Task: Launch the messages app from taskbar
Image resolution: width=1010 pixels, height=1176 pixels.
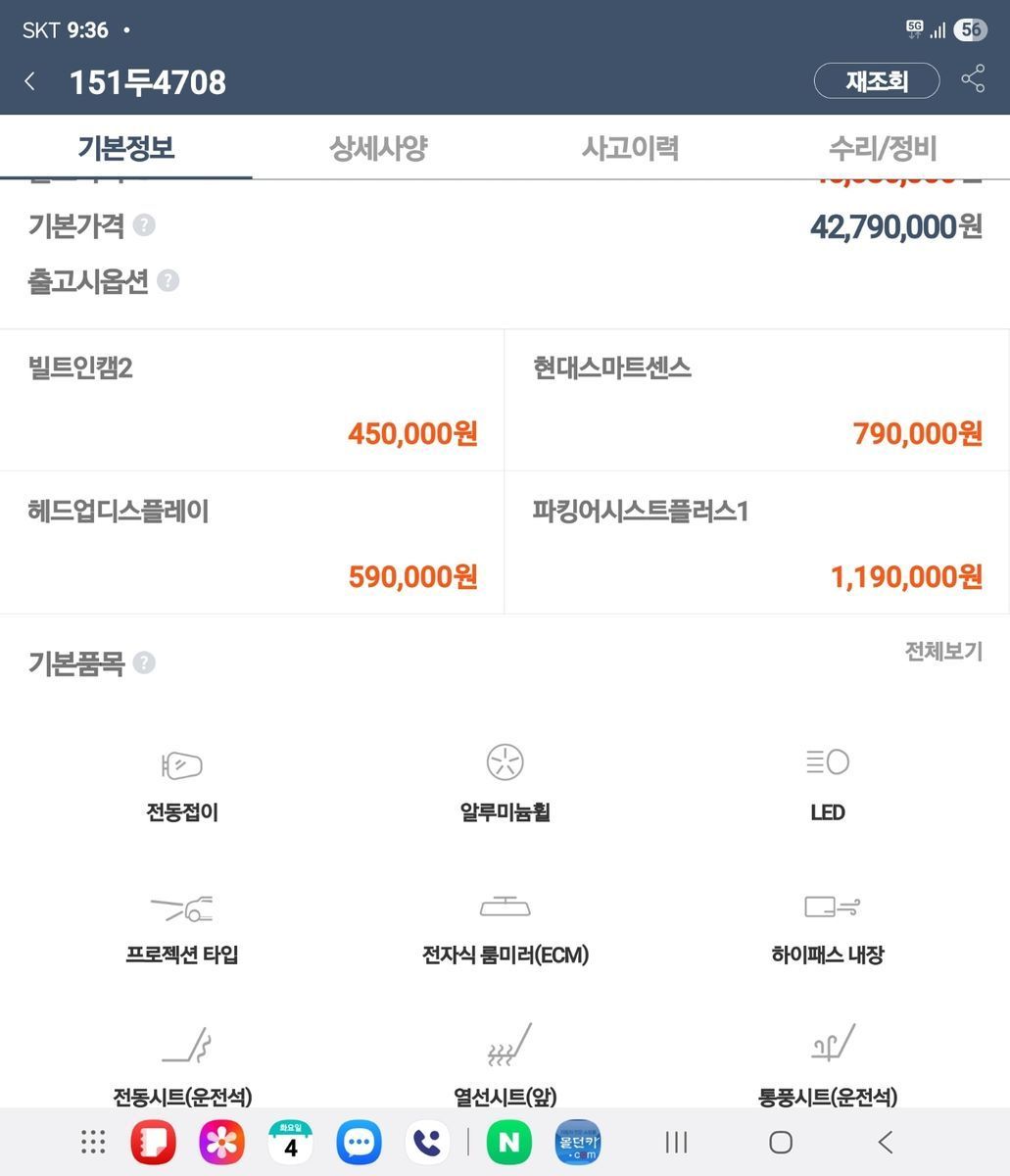Action: (x=359, y=1142)
